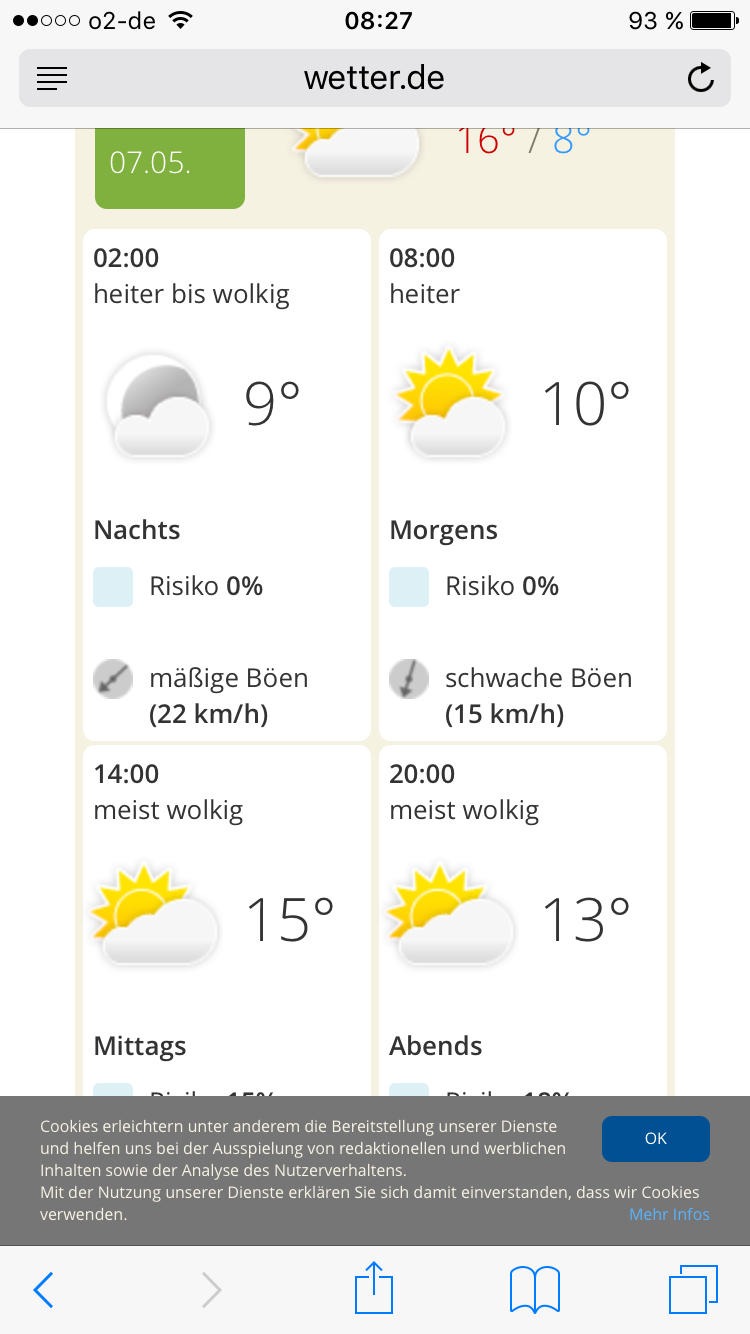Open the Mehr Infos cookie link
Screen dimensions: 750x1334
click(x=669, y=1214)
